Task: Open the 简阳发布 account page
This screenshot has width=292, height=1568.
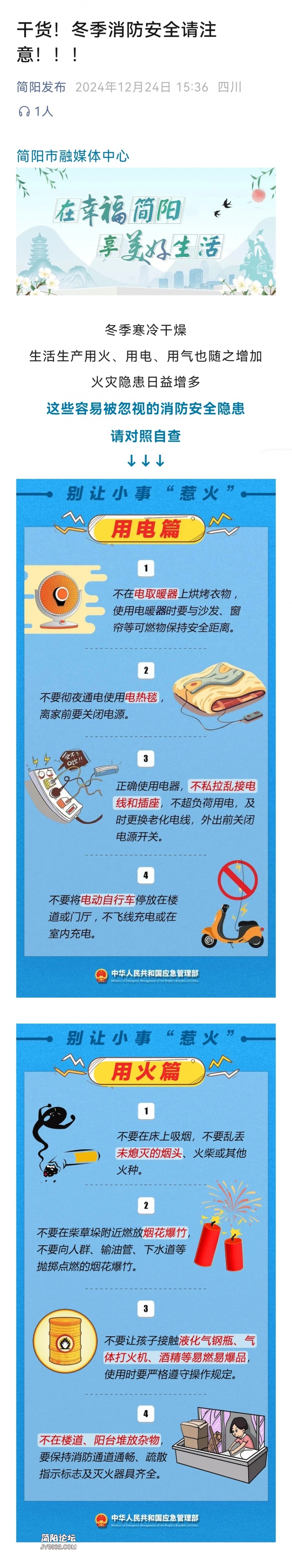Action: 41,87
